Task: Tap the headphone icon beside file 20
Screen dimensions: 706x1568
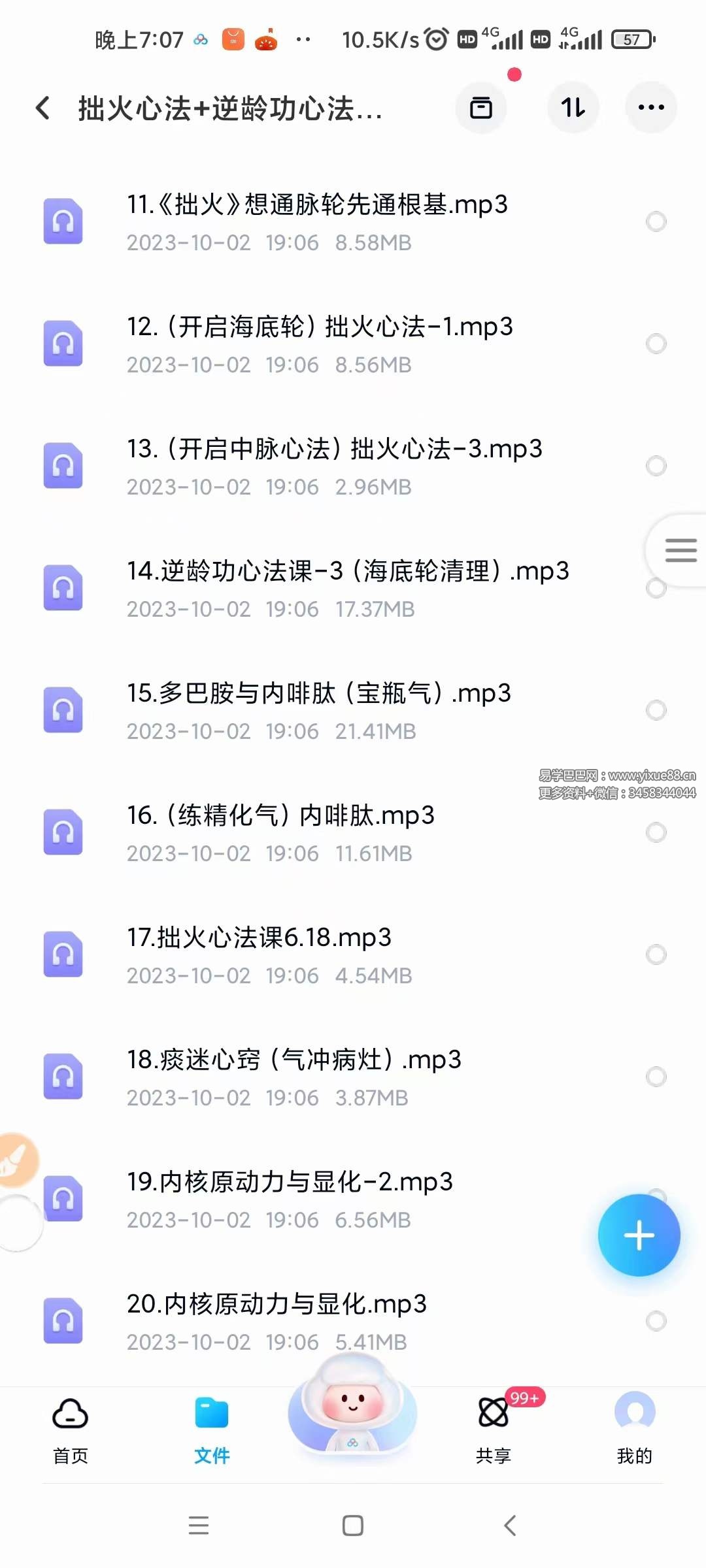Action: click(x=63, y=1320)
